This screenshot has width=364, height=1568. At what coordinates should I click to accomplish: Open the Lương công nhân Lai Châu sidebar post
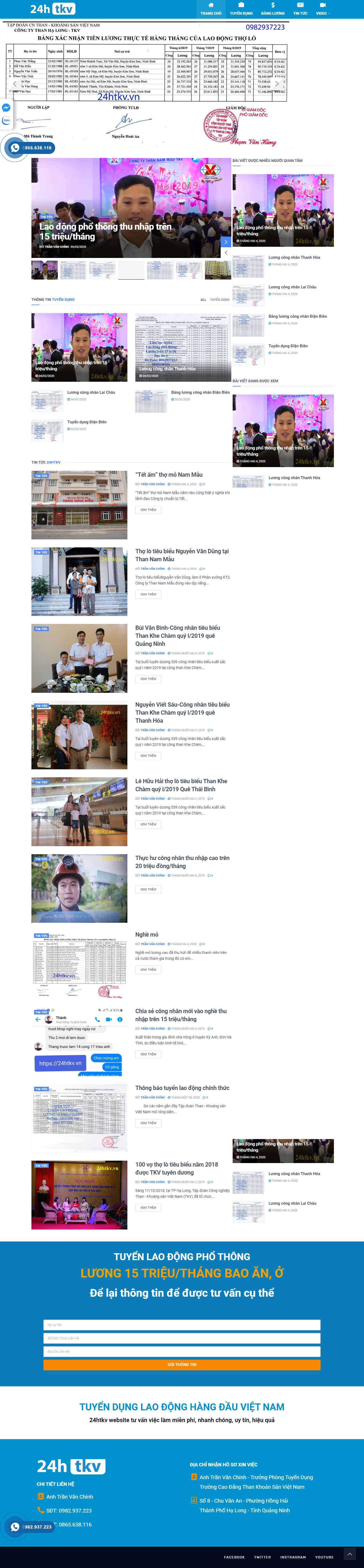tap(292, 287)
